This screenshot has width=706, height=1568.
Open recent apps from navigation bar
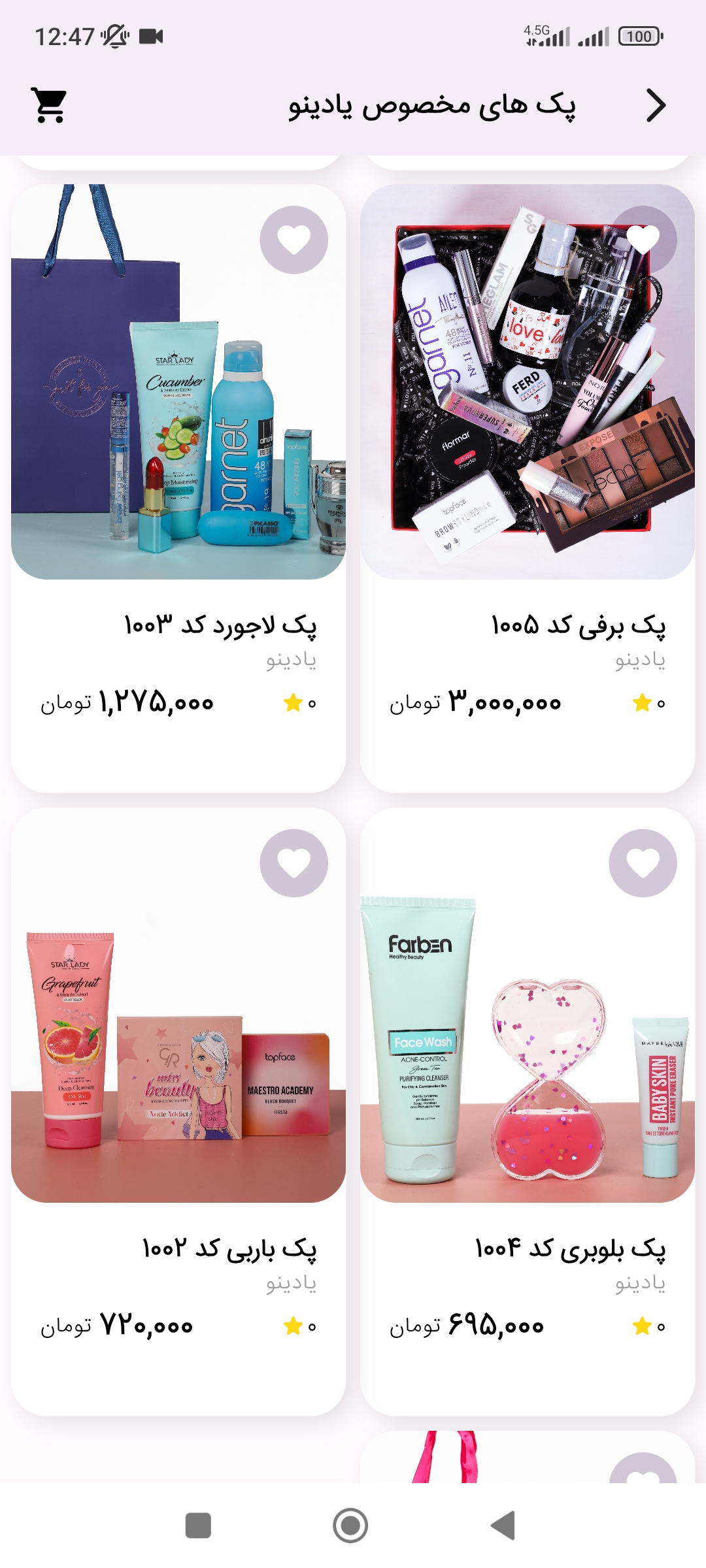coord(198,1526)
